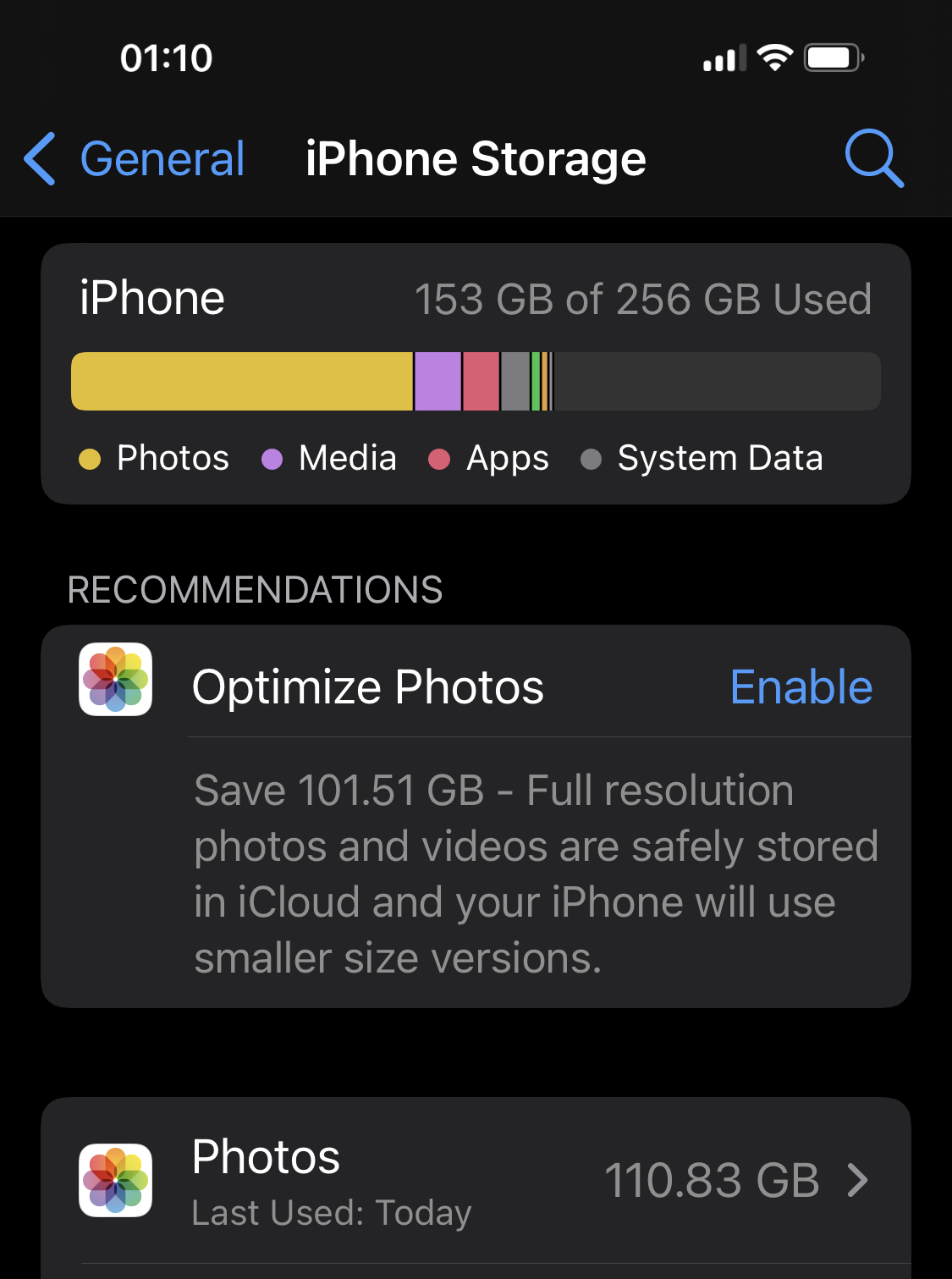Enable Optimize Photos recommendation

(x=801, y=686)
